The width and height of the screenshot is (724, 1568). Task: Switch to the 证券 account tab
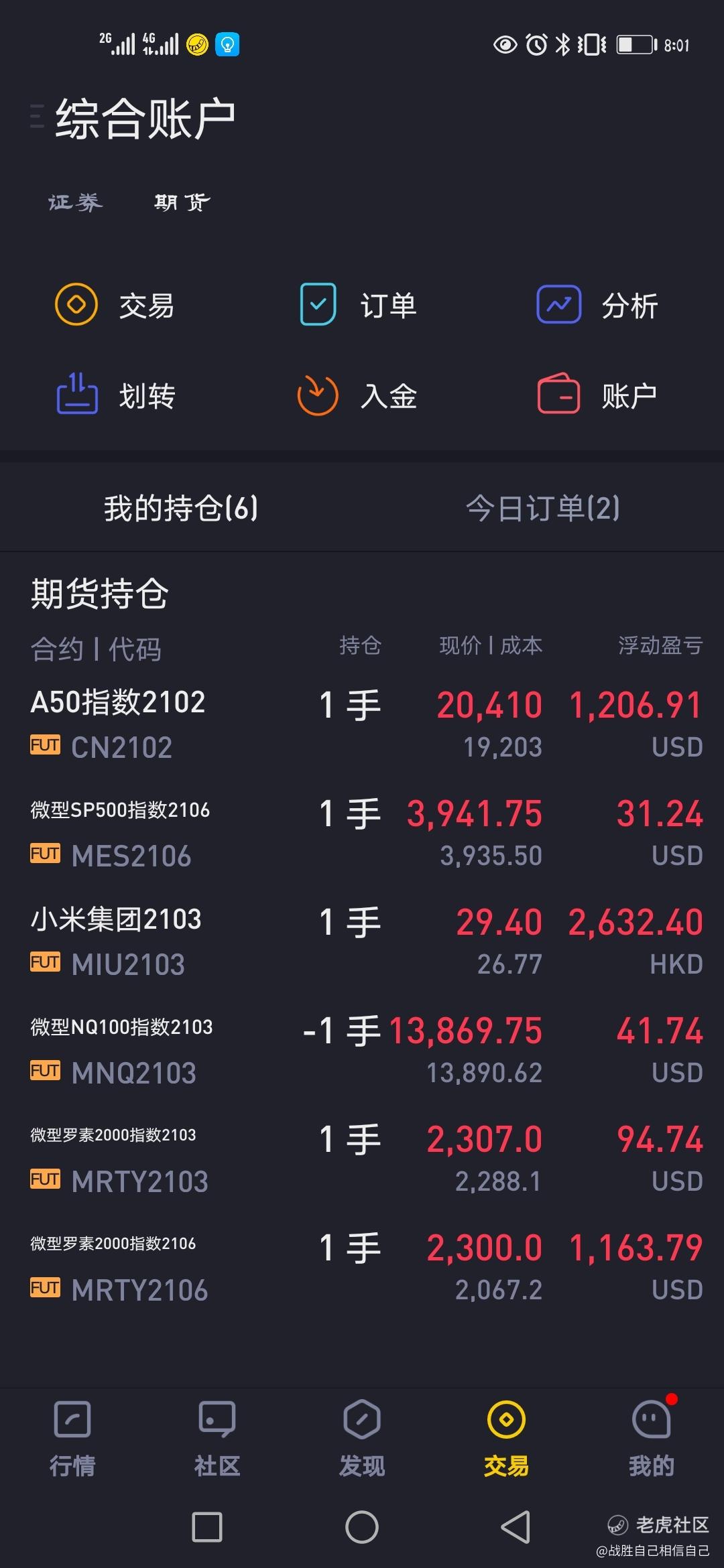coord(75,202)
